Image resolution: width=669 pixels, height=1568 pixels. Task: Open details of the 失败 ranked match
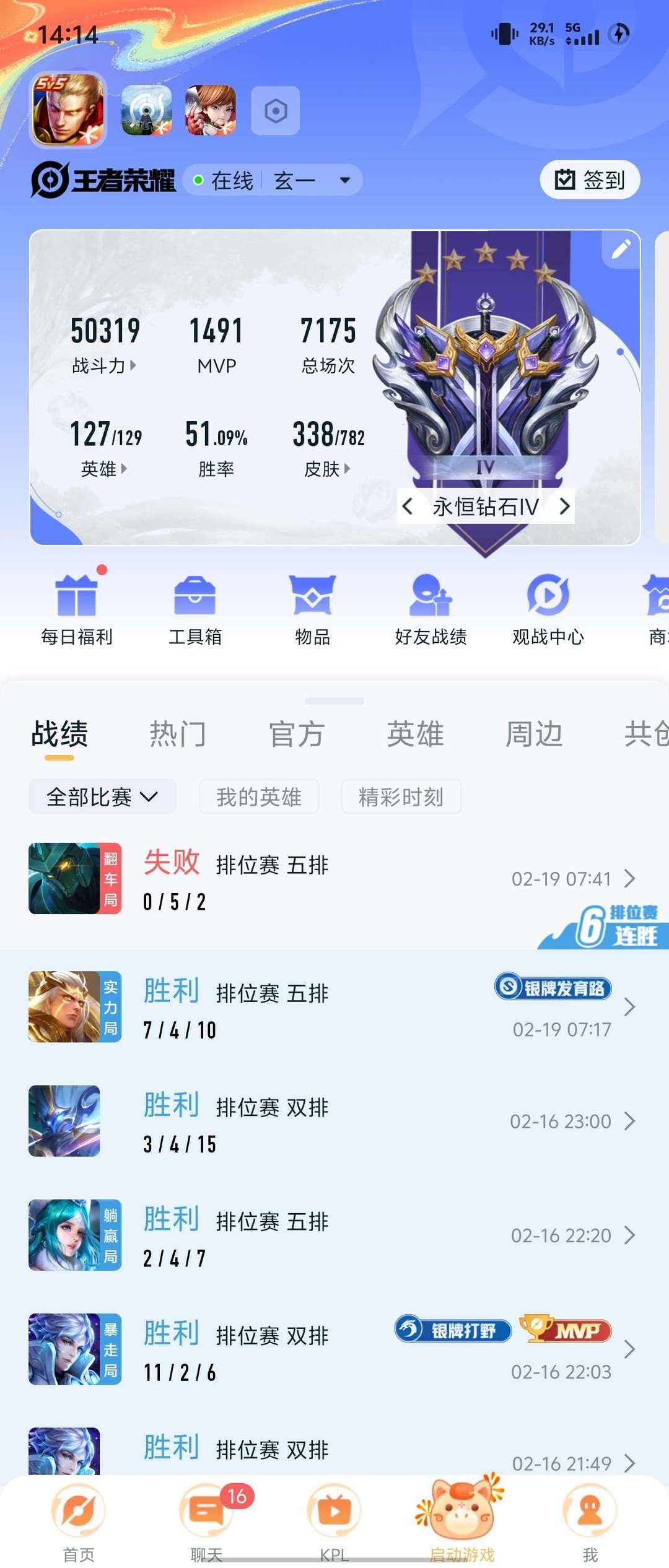click(334, 878)
